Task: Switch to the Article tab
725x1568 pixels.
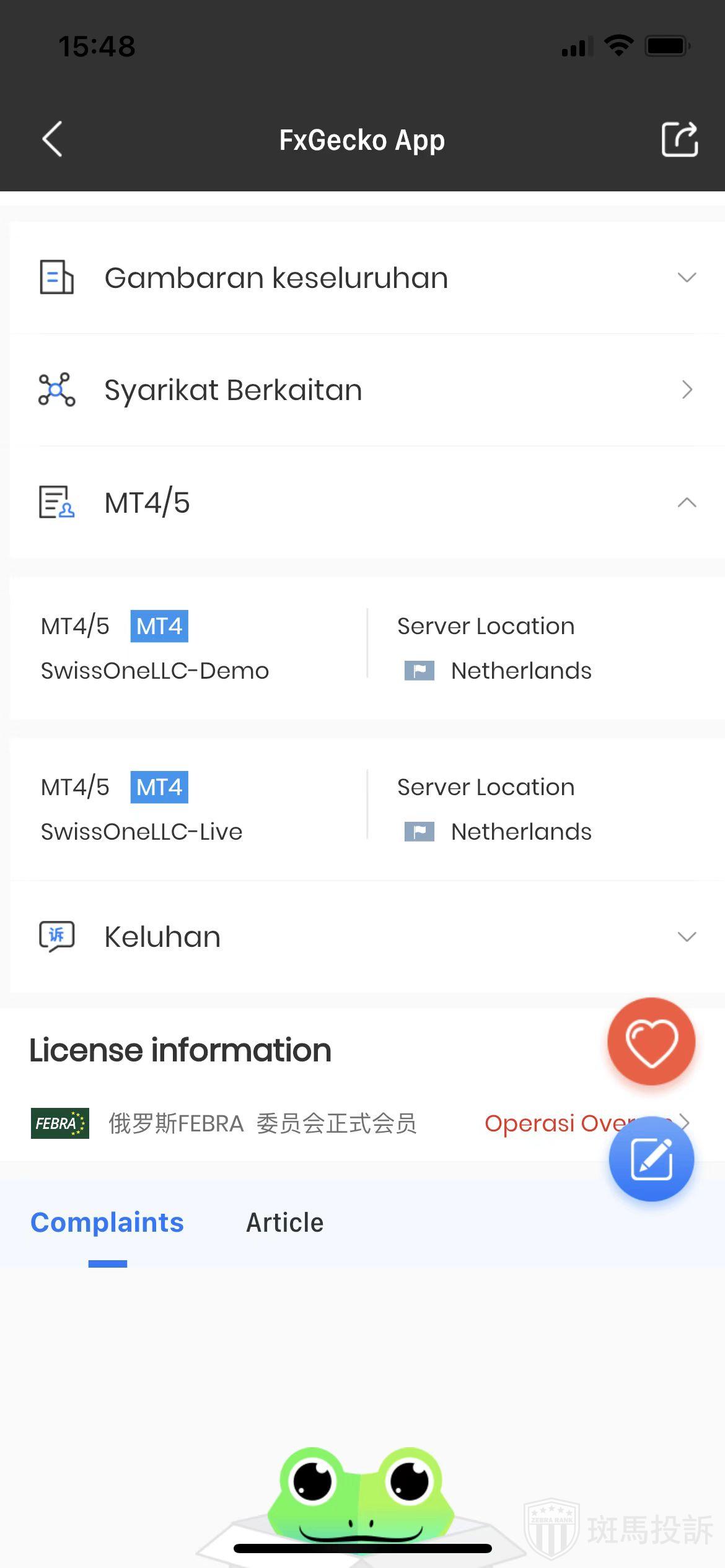Action: tap(284, 1222)
